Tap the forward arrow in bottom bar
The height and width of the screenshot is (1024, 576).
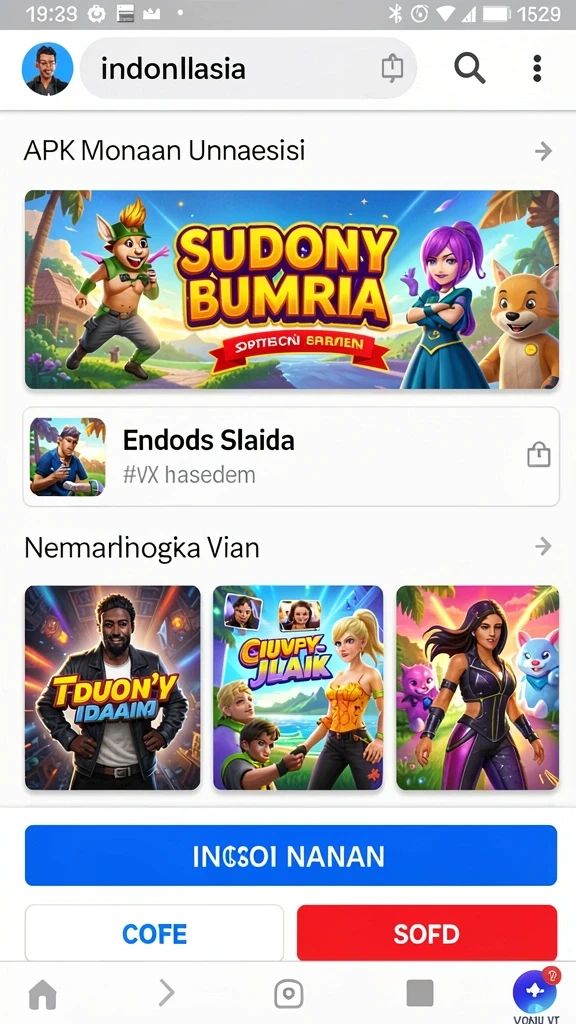tap(167, 993)
